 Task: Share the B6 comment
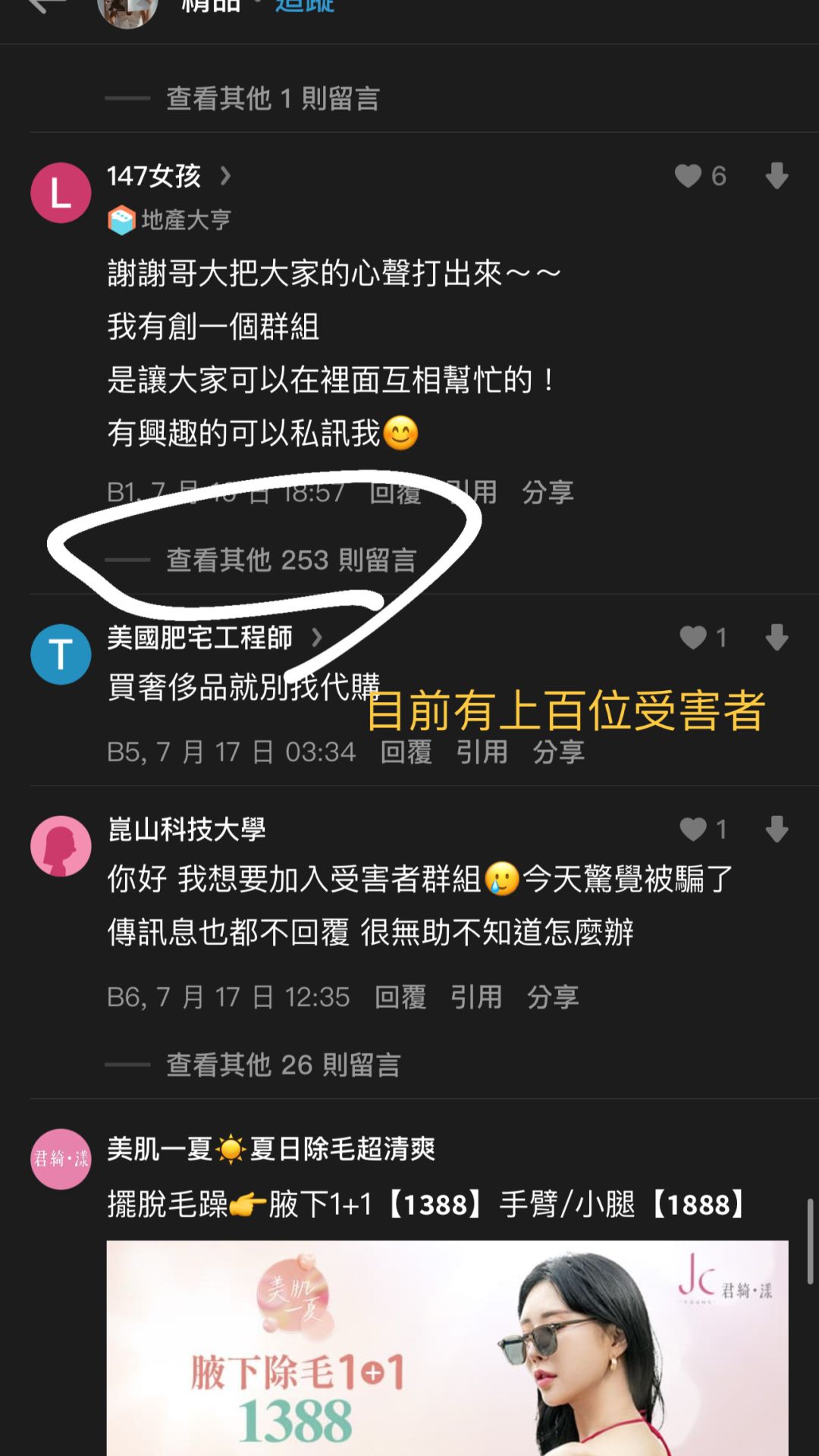tap(553, 996)
